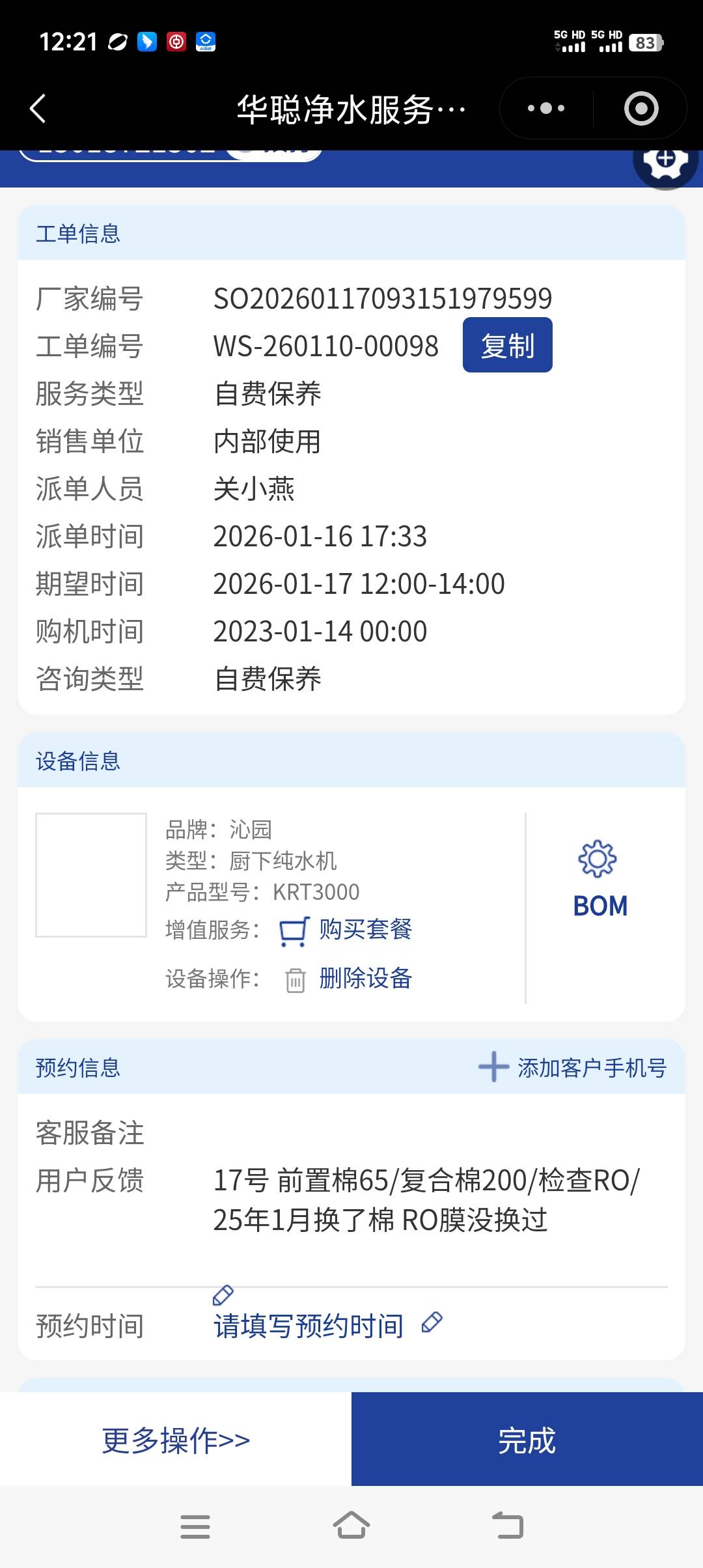Open the mini program more-options menu

point(545,108)
